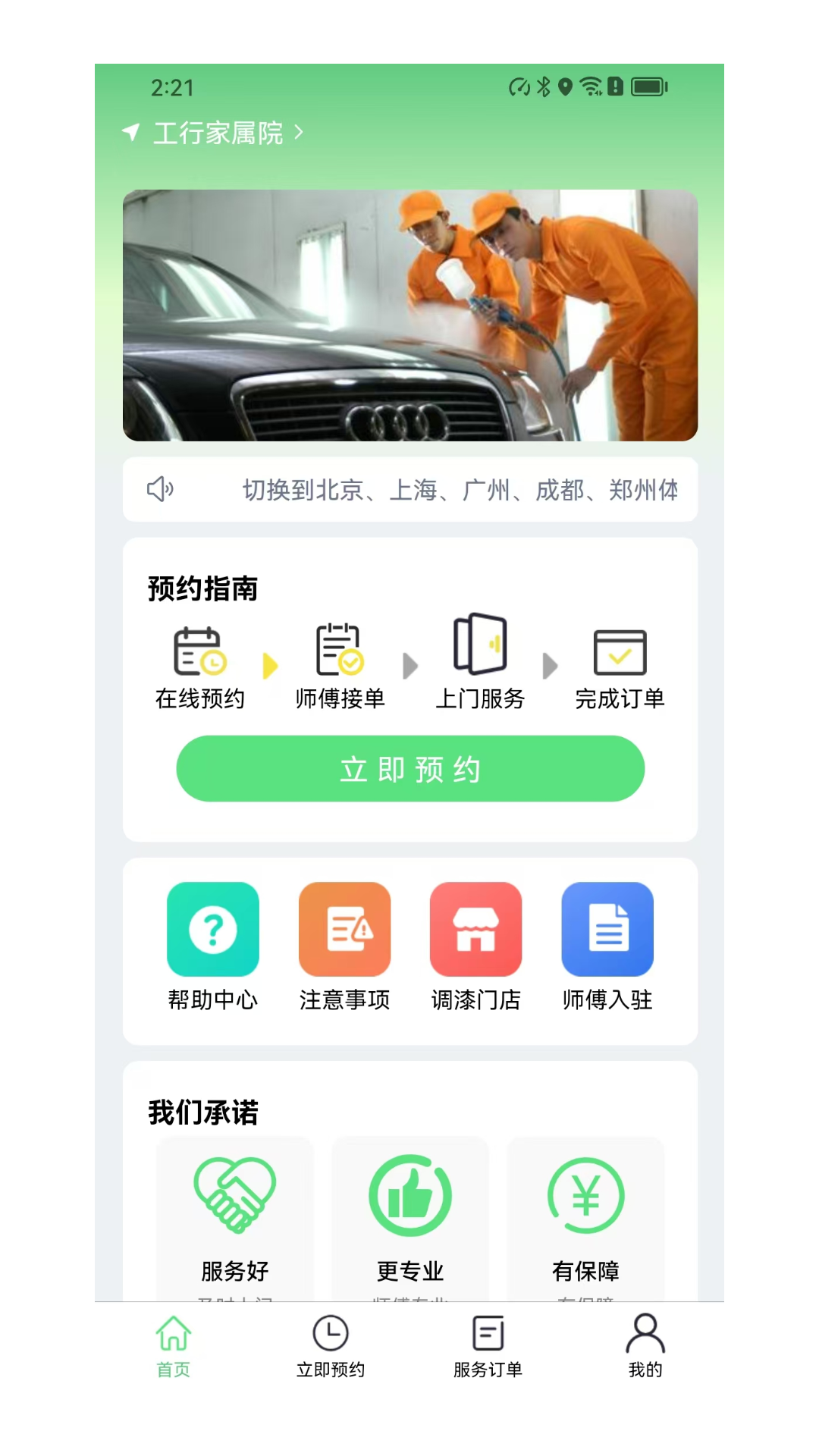
Task: Open the 注意事项 (Notices) icon
Action: click(x=345, y=928)
